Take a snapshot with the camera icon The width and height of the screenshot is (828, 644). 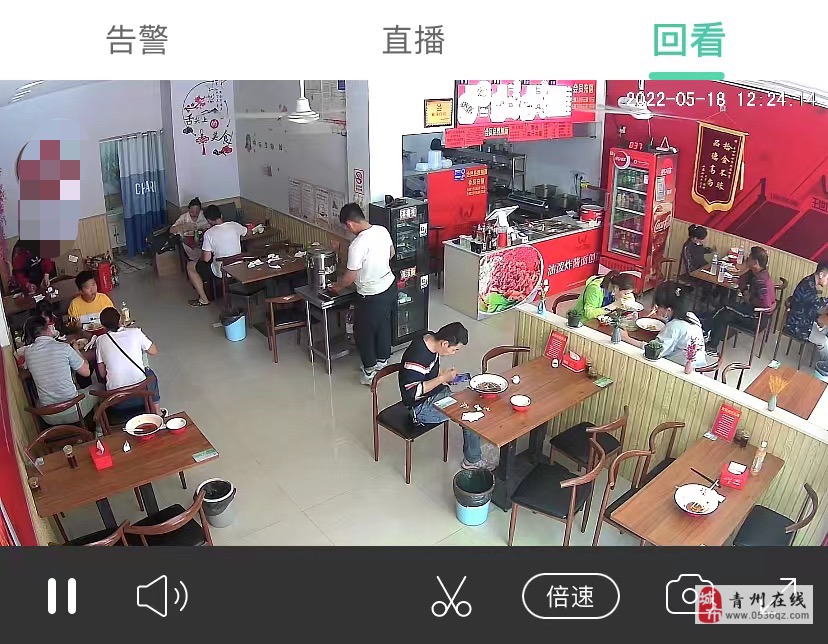688,596
